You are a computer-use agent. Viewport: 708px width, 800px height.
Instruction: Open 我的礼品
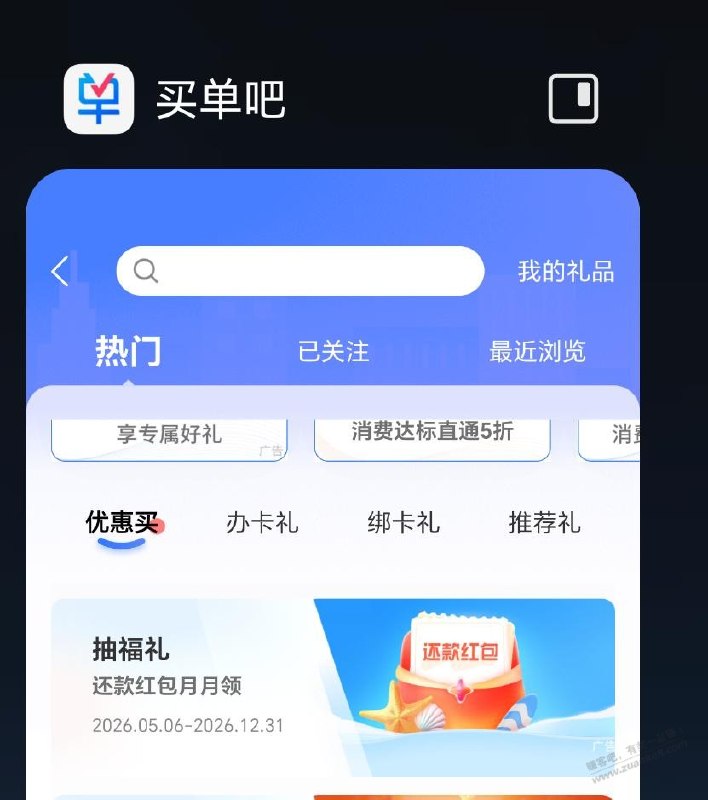(566, 271)
